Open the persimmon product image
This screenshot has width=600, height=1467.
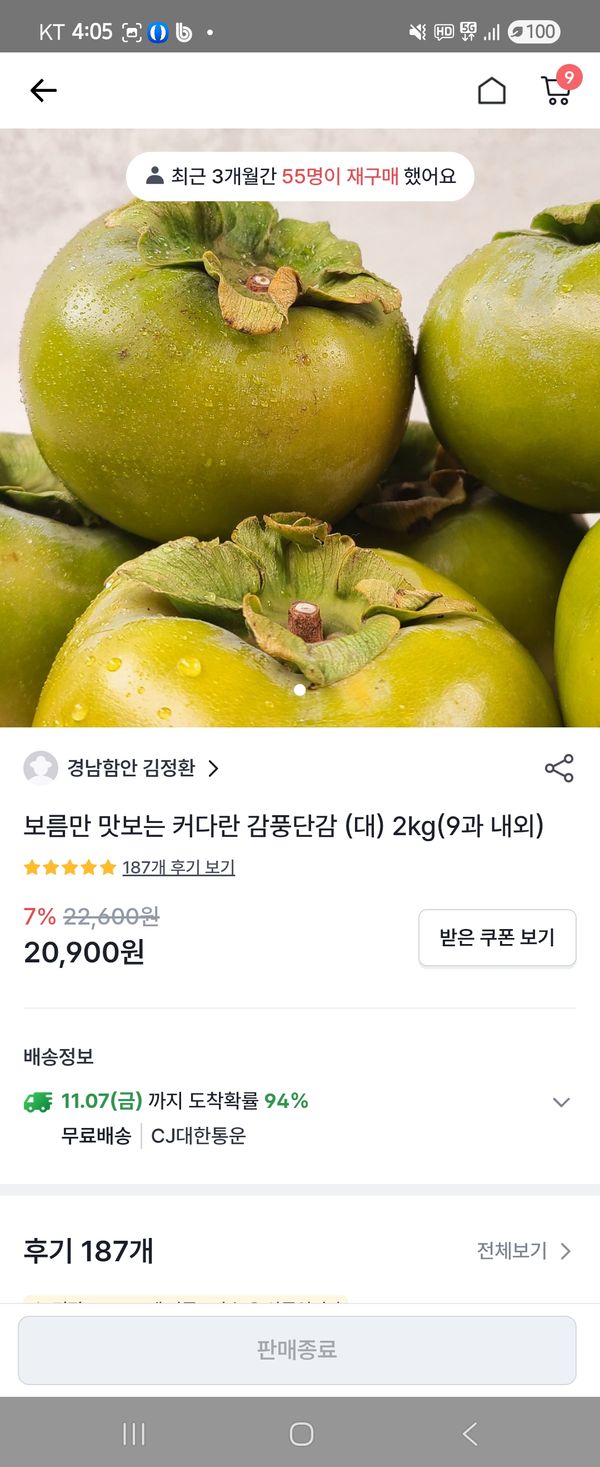(x=300, y=427)
